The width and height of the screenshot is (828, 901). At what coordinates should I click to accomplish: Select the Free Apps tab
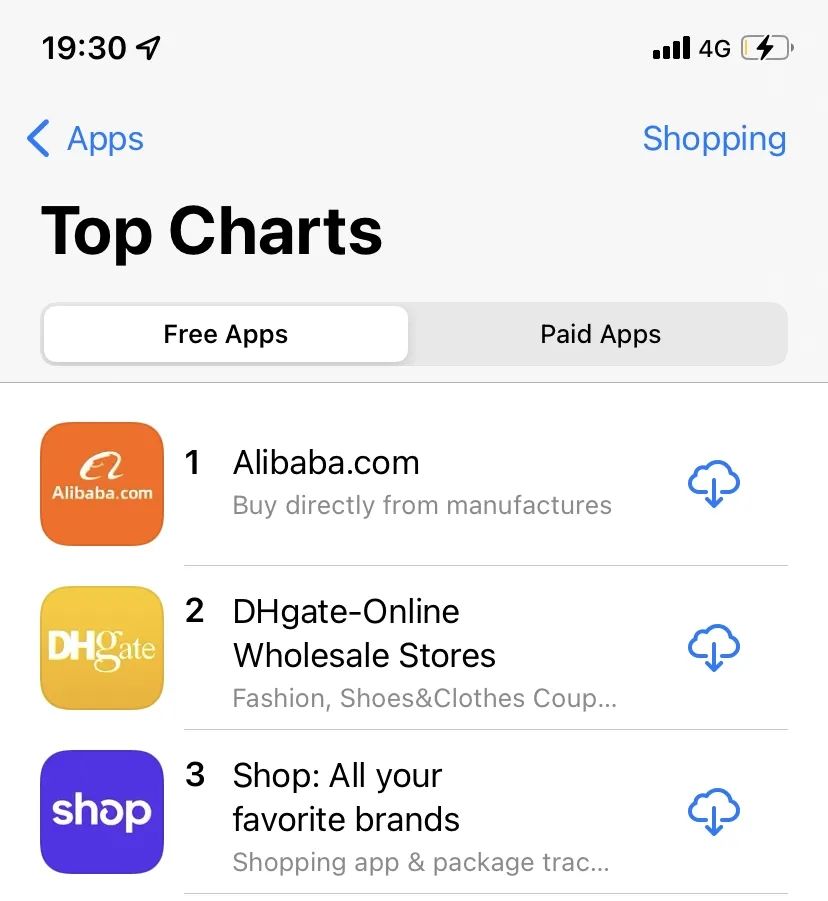[226, 334]
